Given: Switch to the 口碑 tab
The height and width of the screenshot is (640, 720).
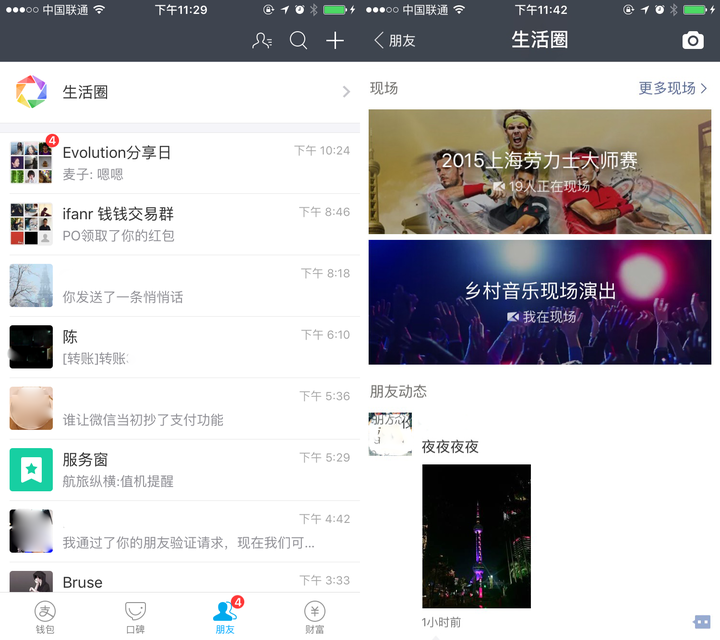Looking at the screenshot, I should point(135,616).
